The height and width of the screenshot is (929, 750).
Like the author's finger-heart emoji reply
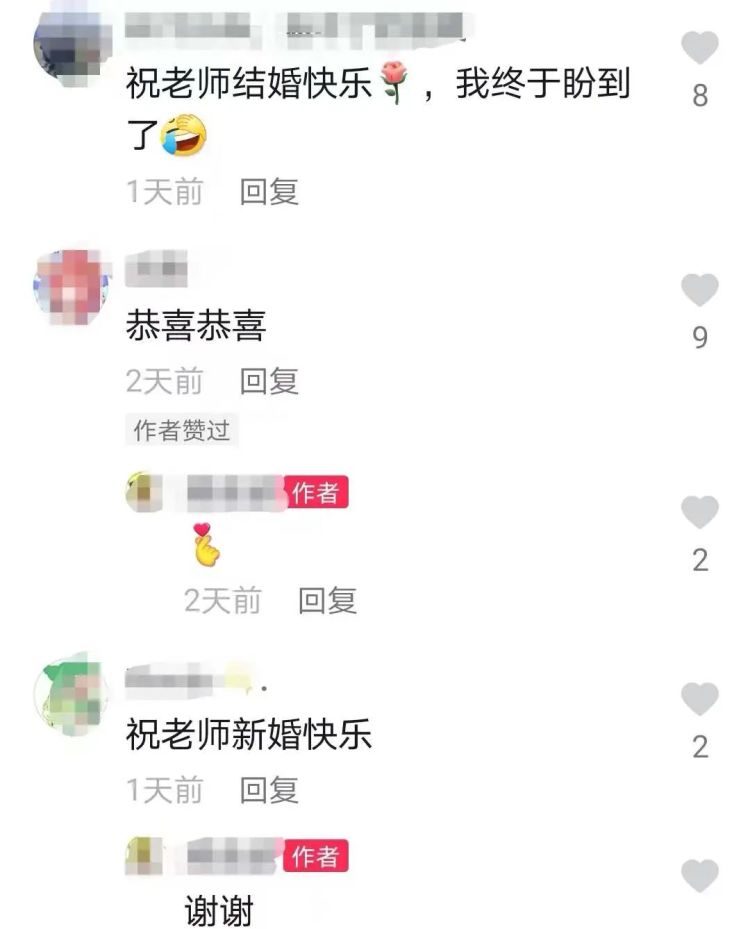(x=699, y=512)
